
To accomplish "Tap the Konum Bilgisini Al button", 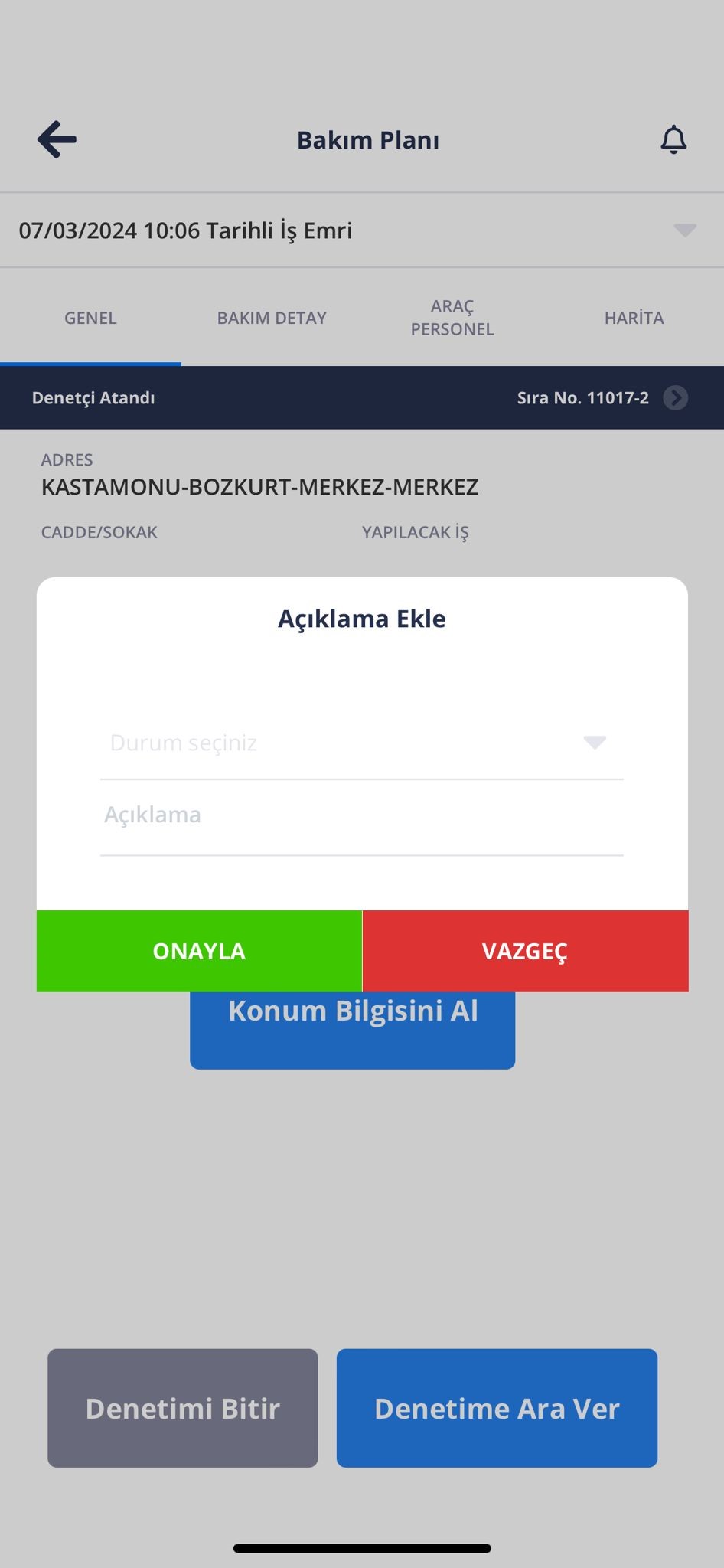I will (353, 1030).
